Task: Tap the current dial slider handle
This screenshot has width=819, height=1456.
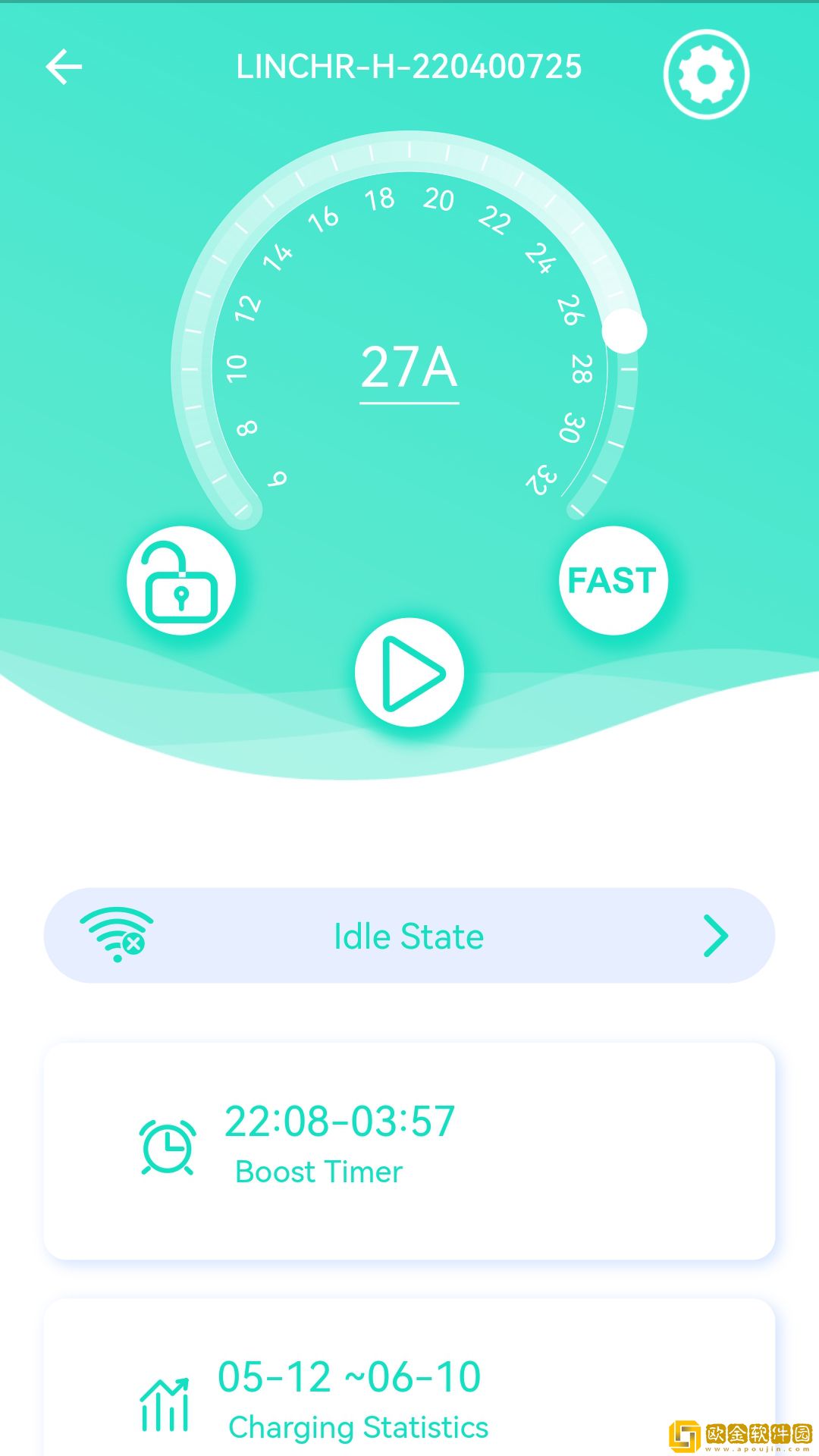Action: [624, 331]
